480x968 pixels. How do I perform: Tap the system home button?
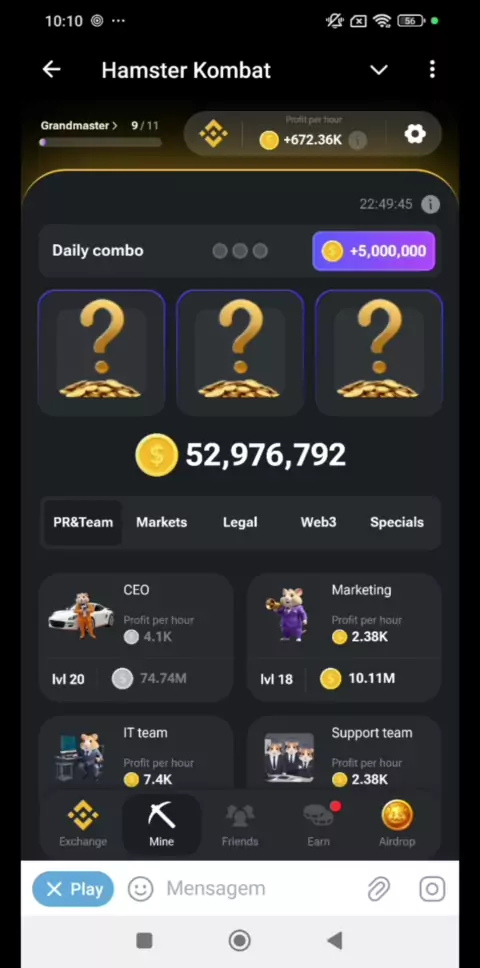[x=240, y=940]
